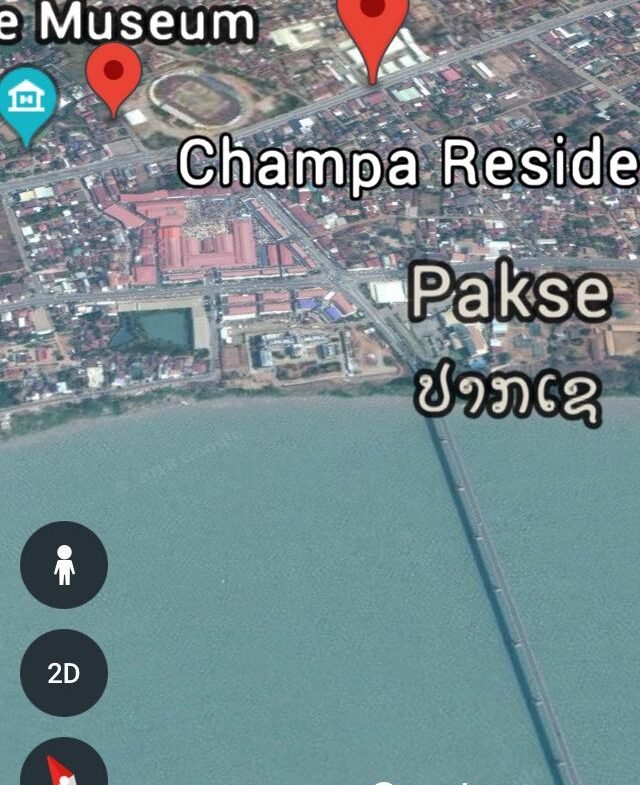This screenshot has height=785, width=640.
Task: Tap the compass to reset orientation
Action: click(x=62, y=768)
